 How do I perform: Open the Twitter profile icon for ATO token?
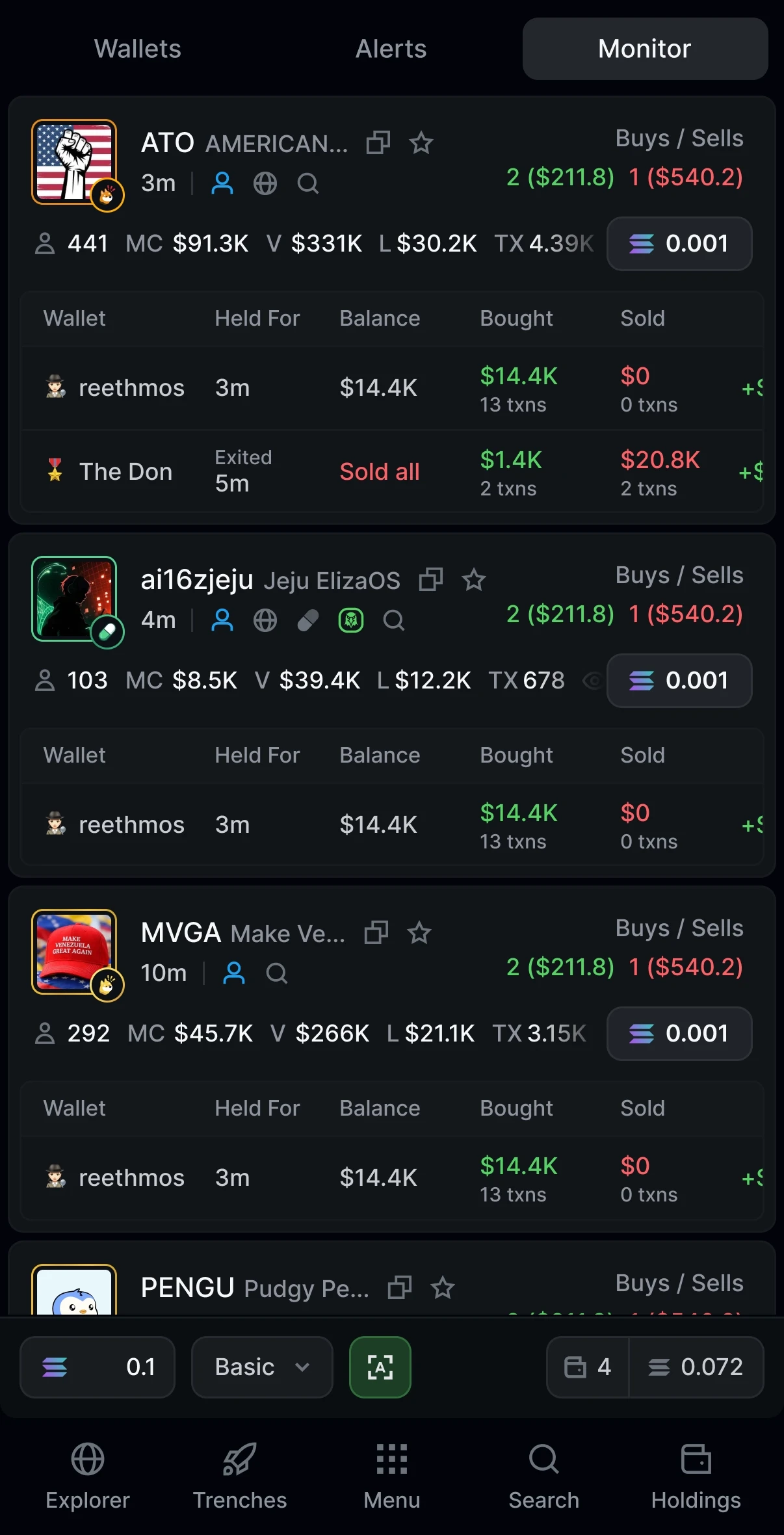(x=222, y=184)
